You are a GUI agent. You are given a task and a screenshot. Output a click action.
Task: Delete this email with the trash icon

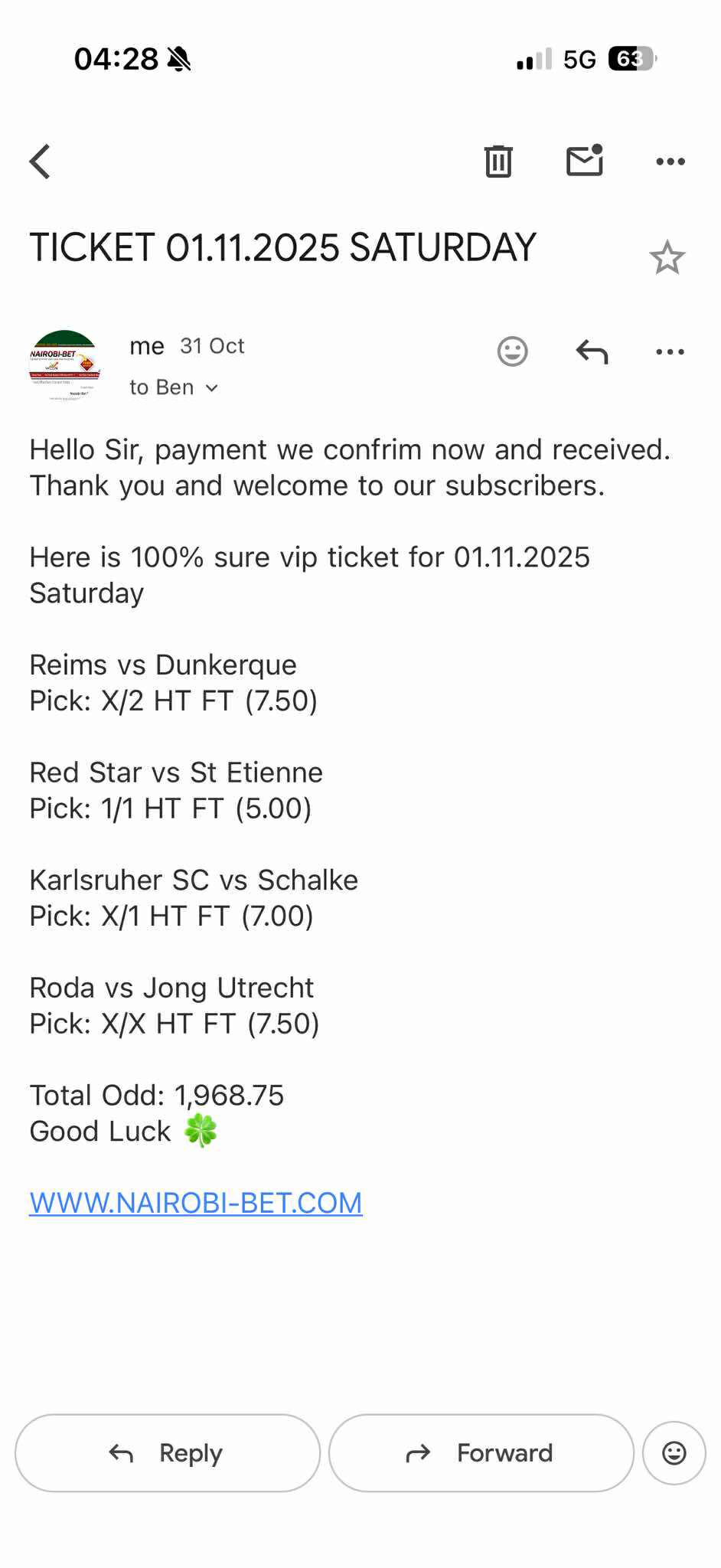point(498,162)
